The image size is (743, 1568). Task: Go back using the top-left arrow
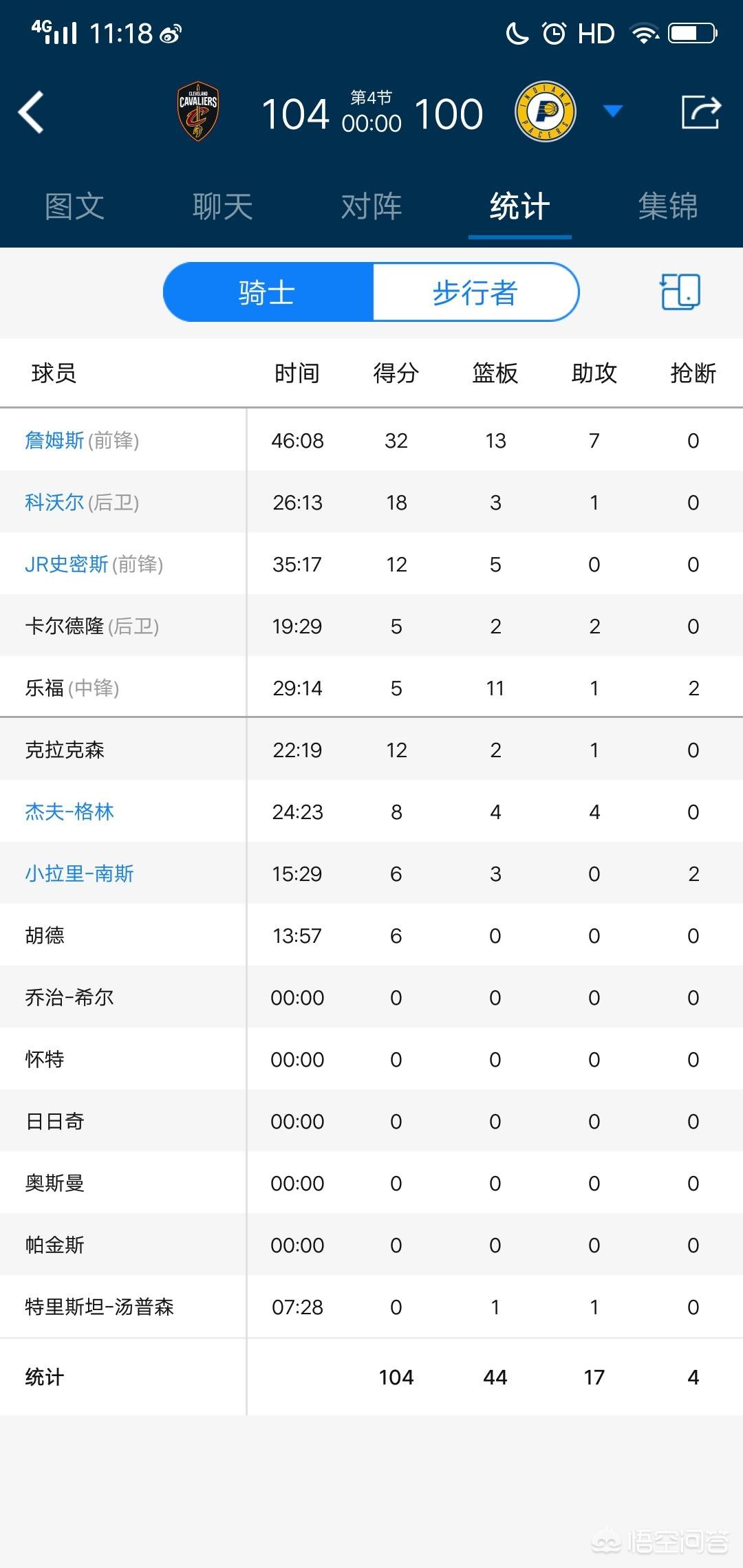(31, 112)
